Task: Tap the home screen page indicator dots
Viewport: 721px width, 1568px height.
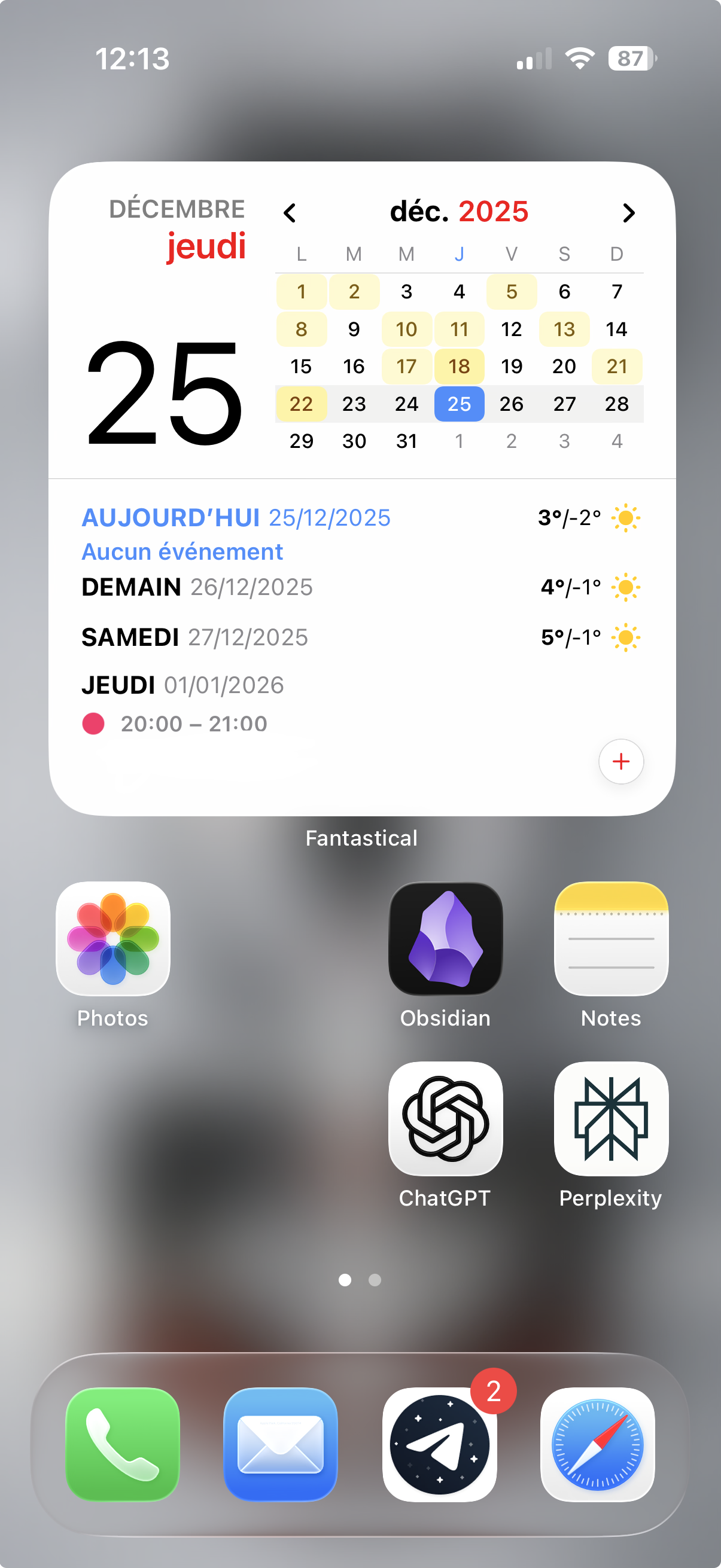Action: click(360, 1280)
